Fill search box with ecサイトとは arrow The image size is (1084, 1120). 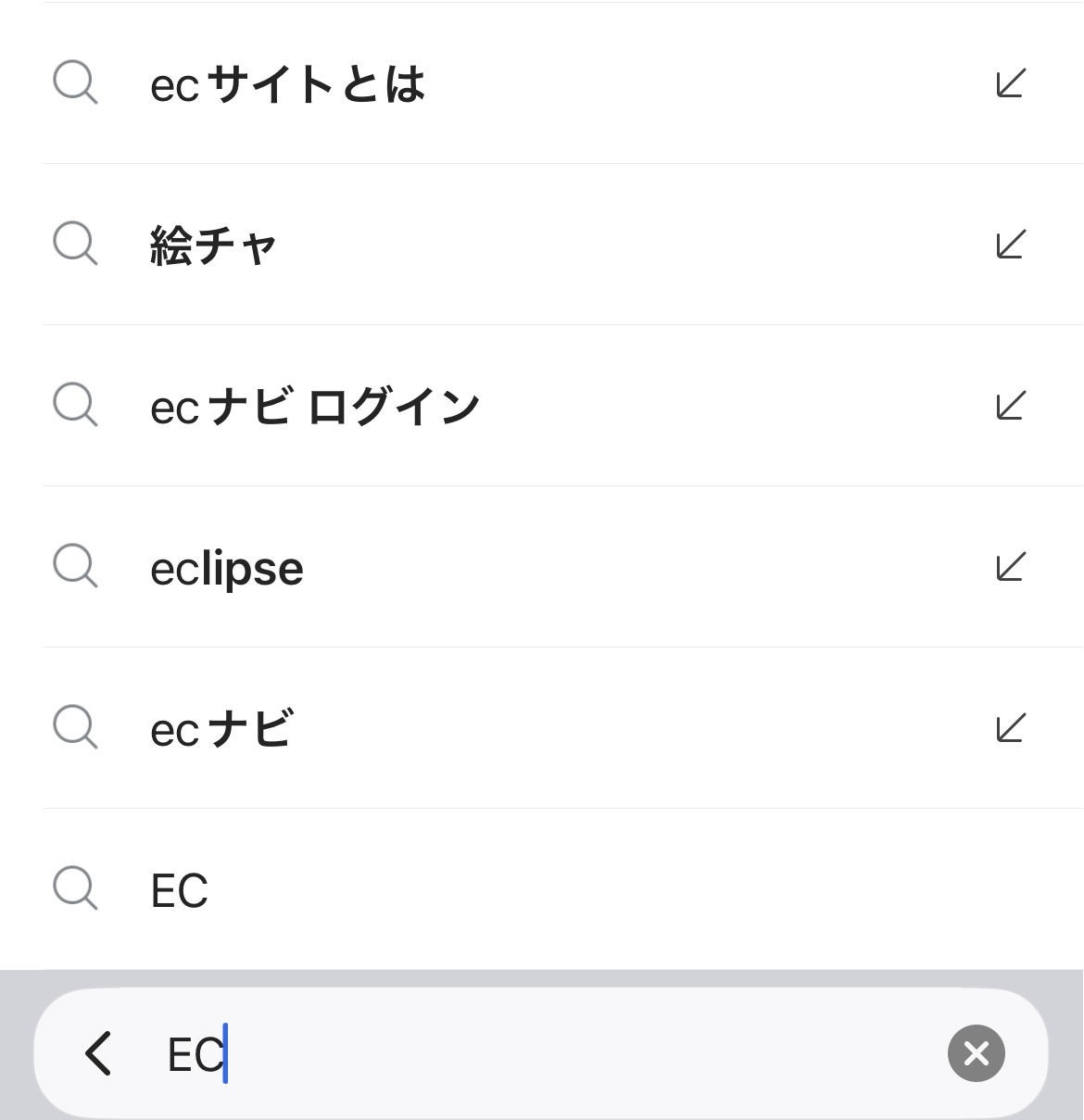click(x=1010, y=83)
